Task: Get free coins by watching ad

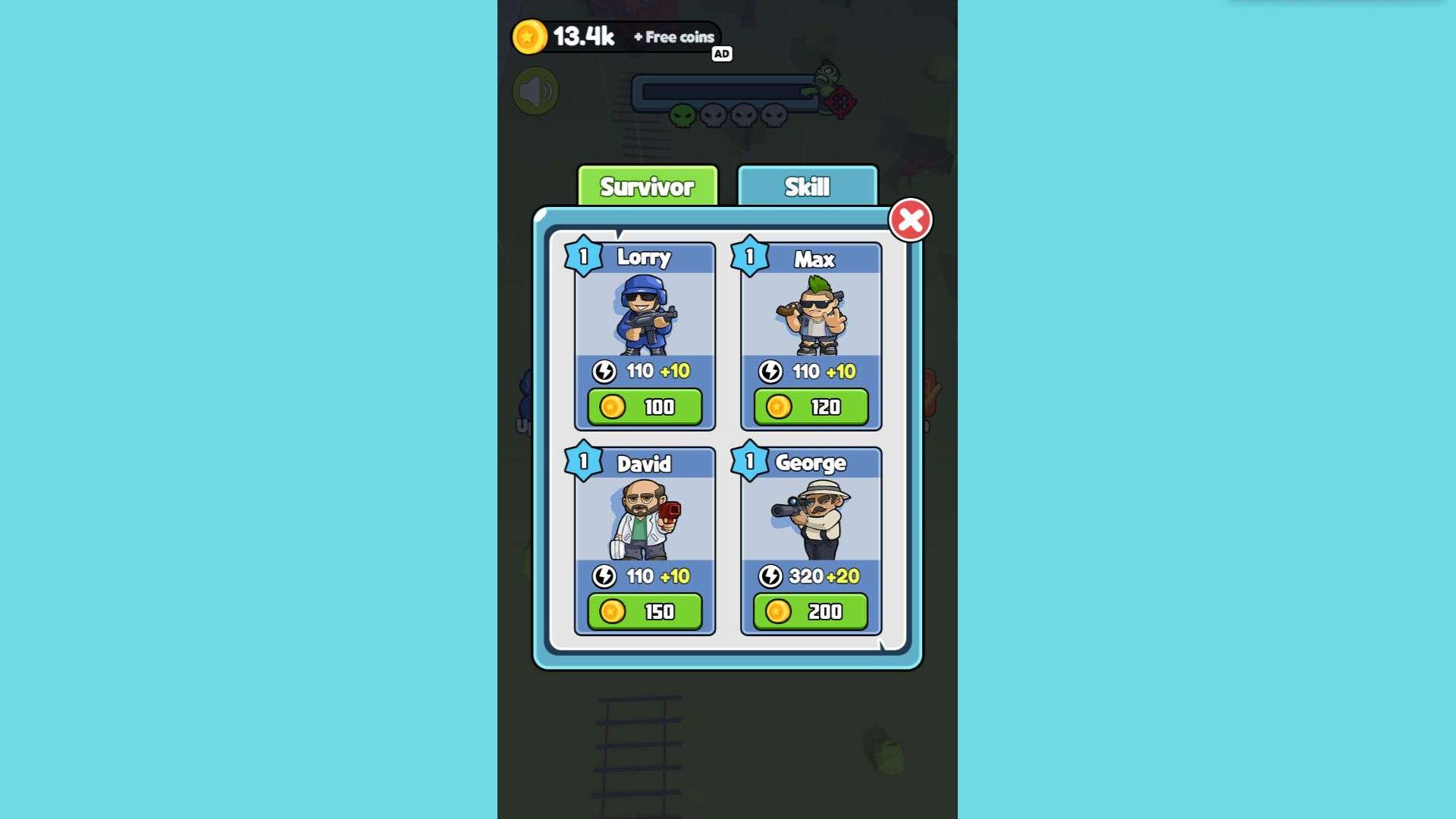Action: pyautogui.click(x=675, y=37)
